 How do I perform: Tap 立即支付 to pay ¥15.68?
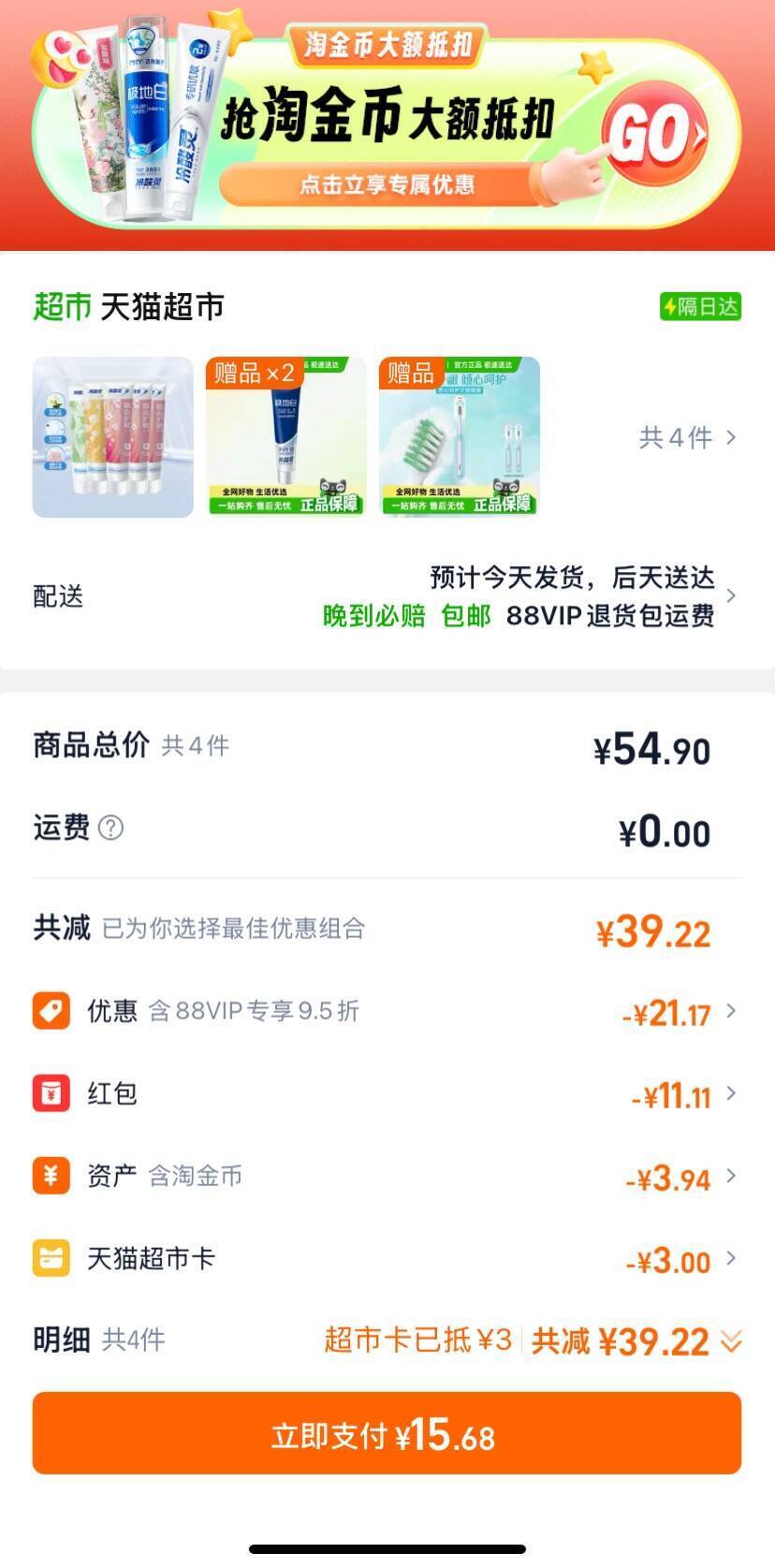pos(387,1432)
